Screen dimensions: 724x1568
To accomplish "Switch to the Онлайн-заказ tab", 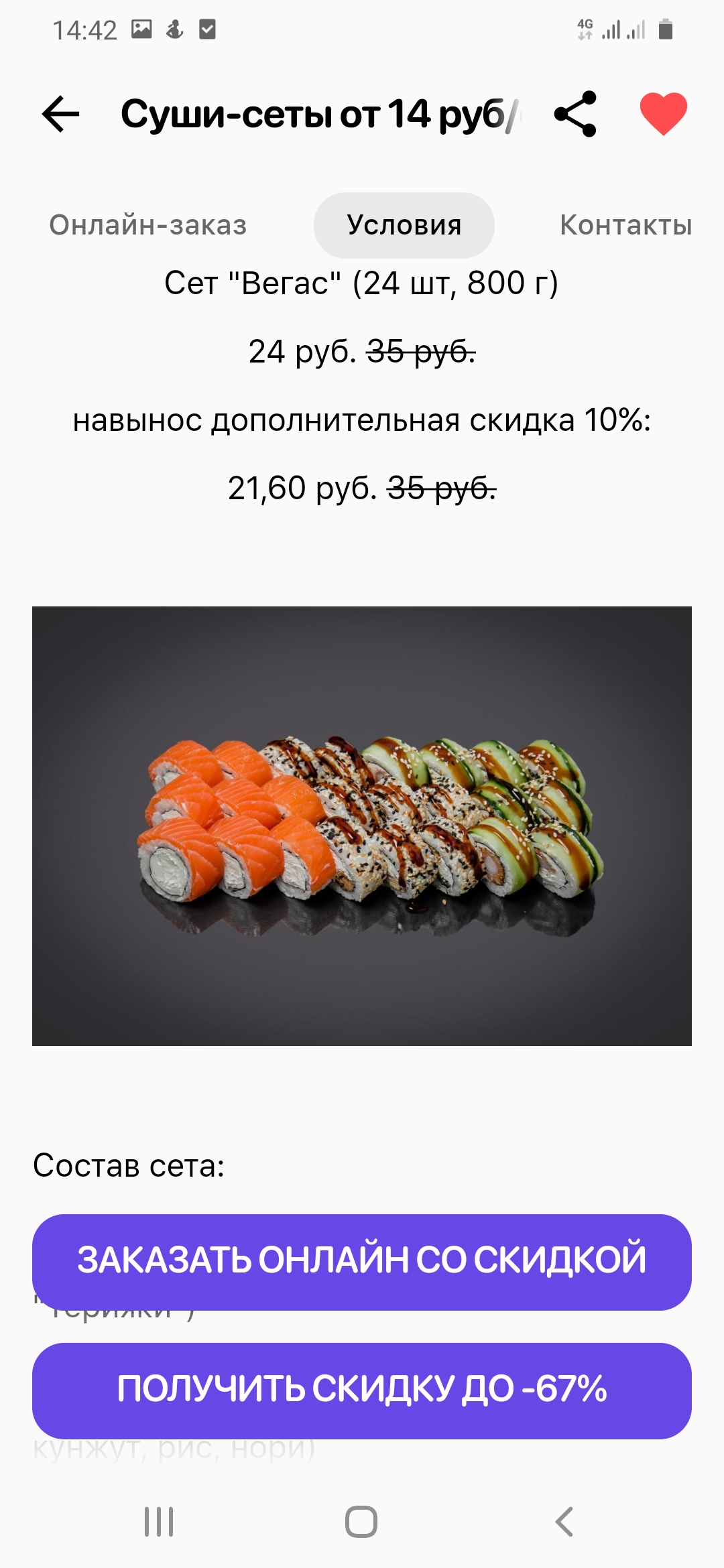I will click(148, 225).
